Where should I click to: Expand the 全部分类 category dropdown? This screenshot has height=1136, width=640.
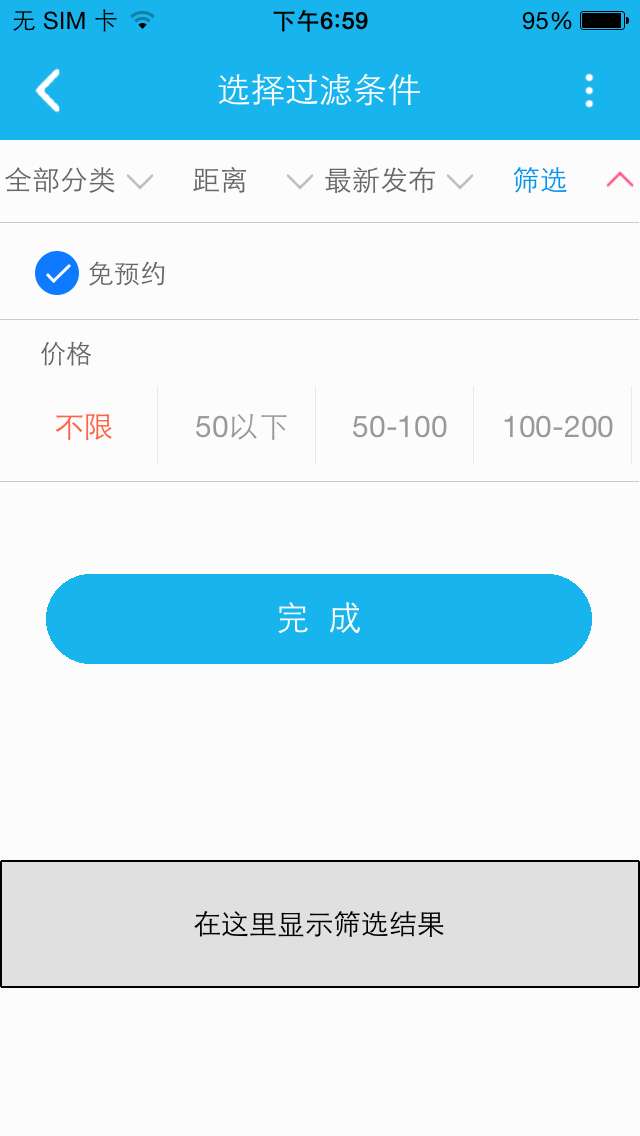[x=78, y=181]
